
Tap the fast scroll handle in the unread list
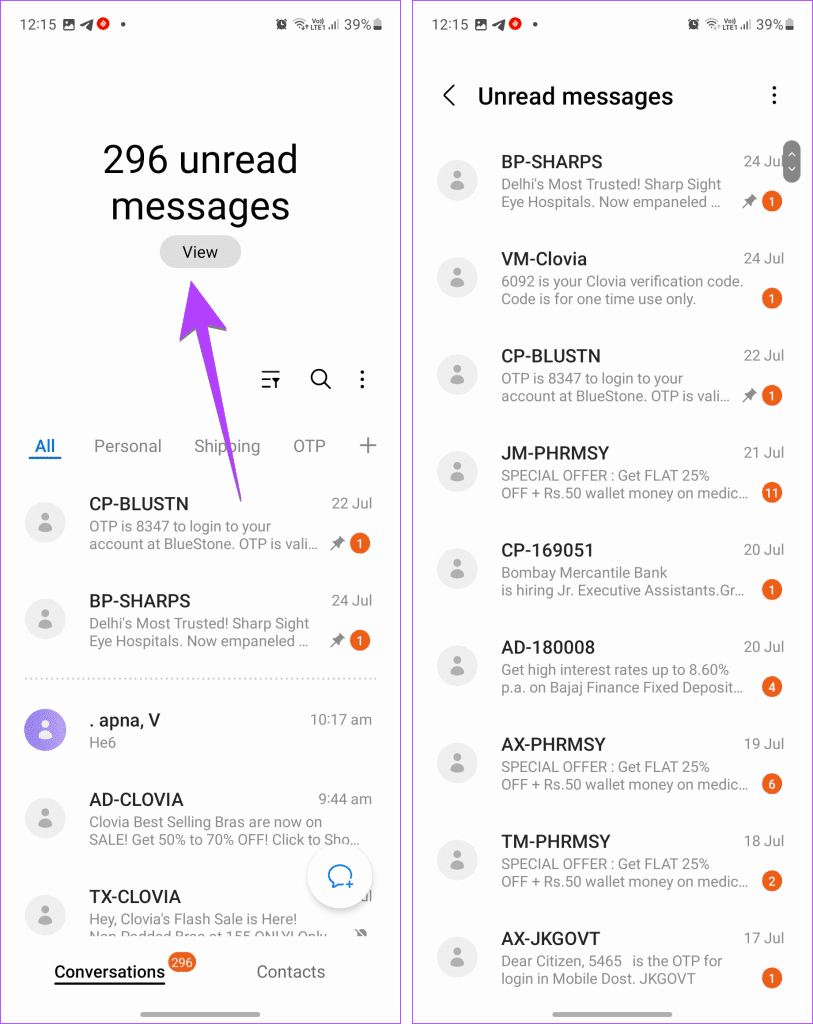pos(792,161)
